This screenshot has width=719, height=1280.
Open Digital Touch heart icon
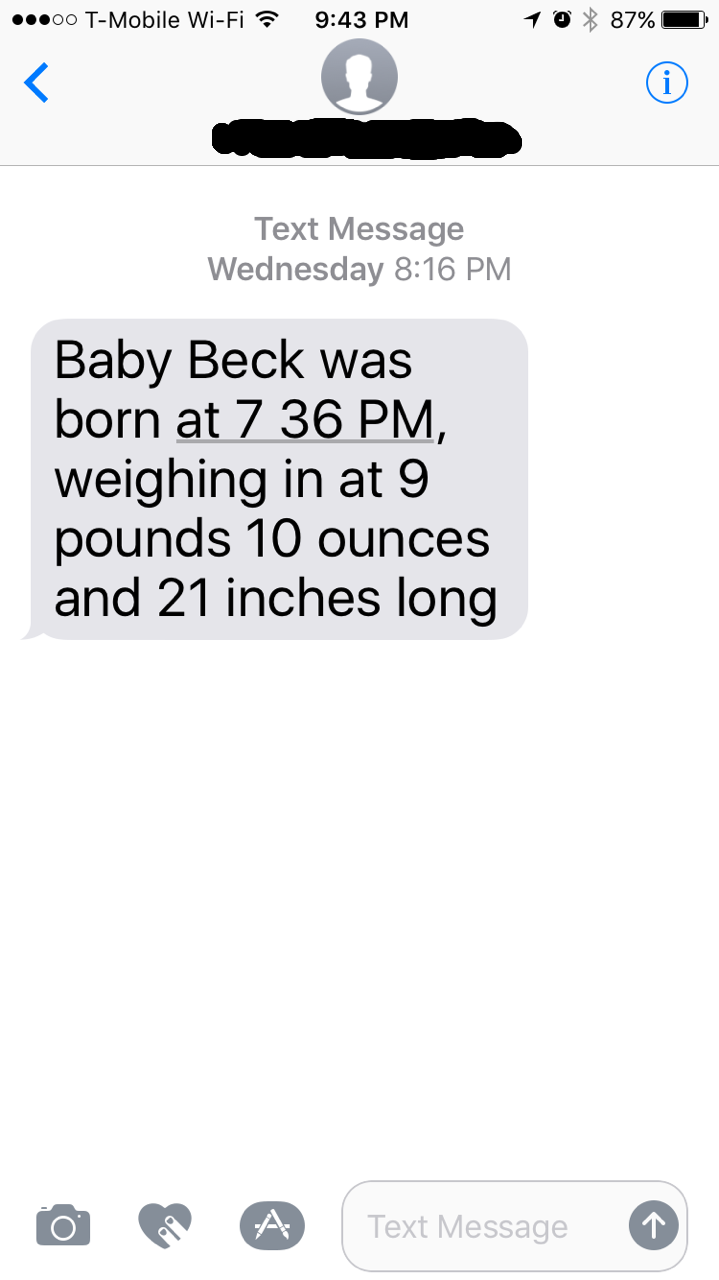pos(164,1225)
